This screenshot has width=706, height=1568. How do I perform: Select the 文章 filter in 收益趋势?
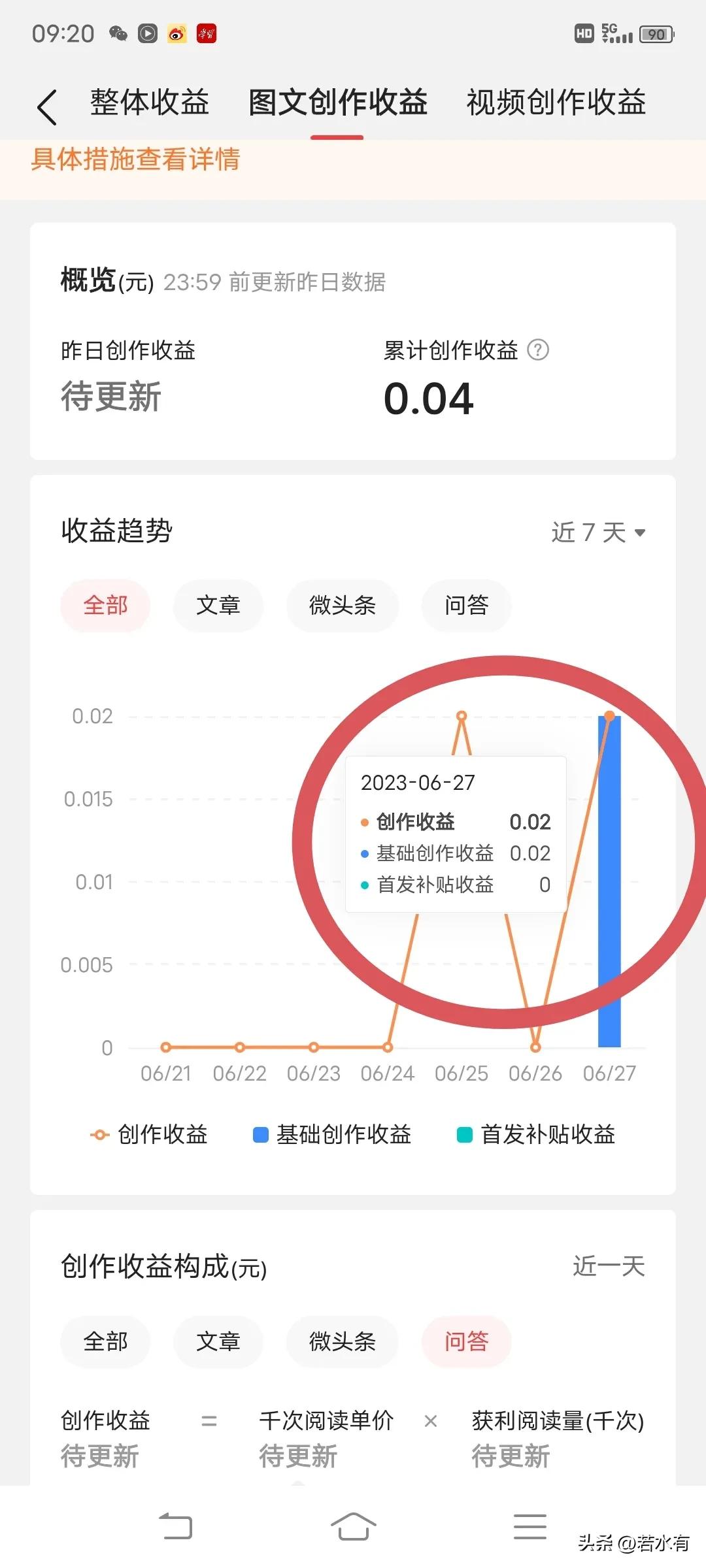pos(218,606)
